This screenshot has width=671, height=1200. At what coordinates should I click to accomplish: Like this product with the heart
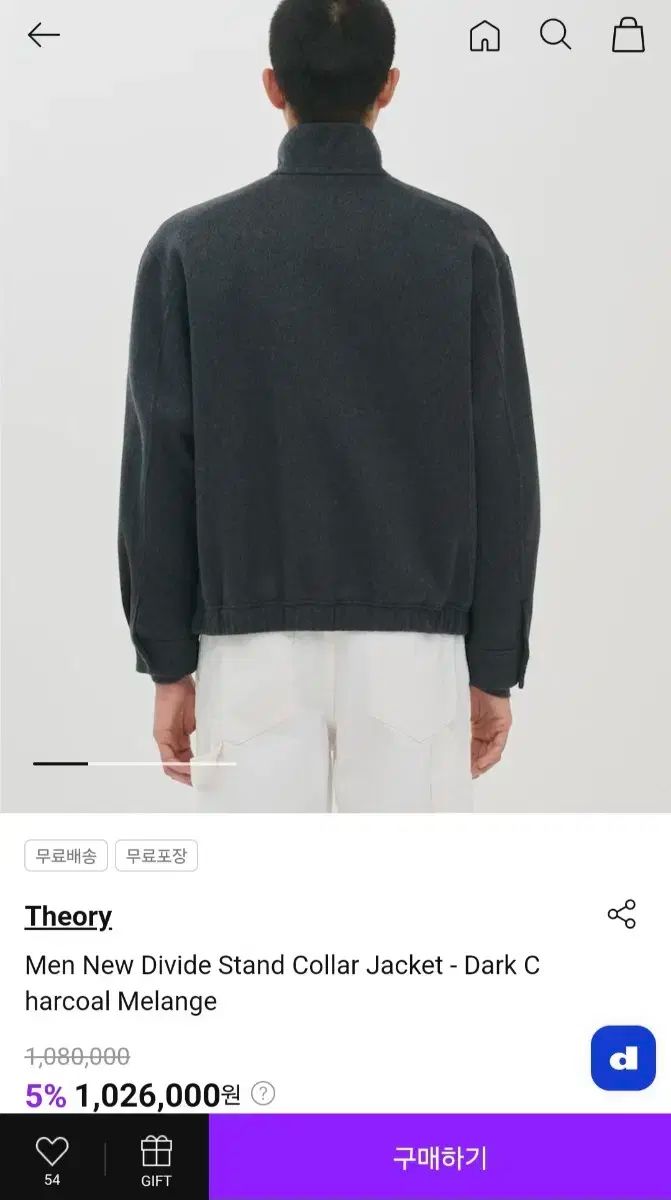click(x=52, y=1158)
